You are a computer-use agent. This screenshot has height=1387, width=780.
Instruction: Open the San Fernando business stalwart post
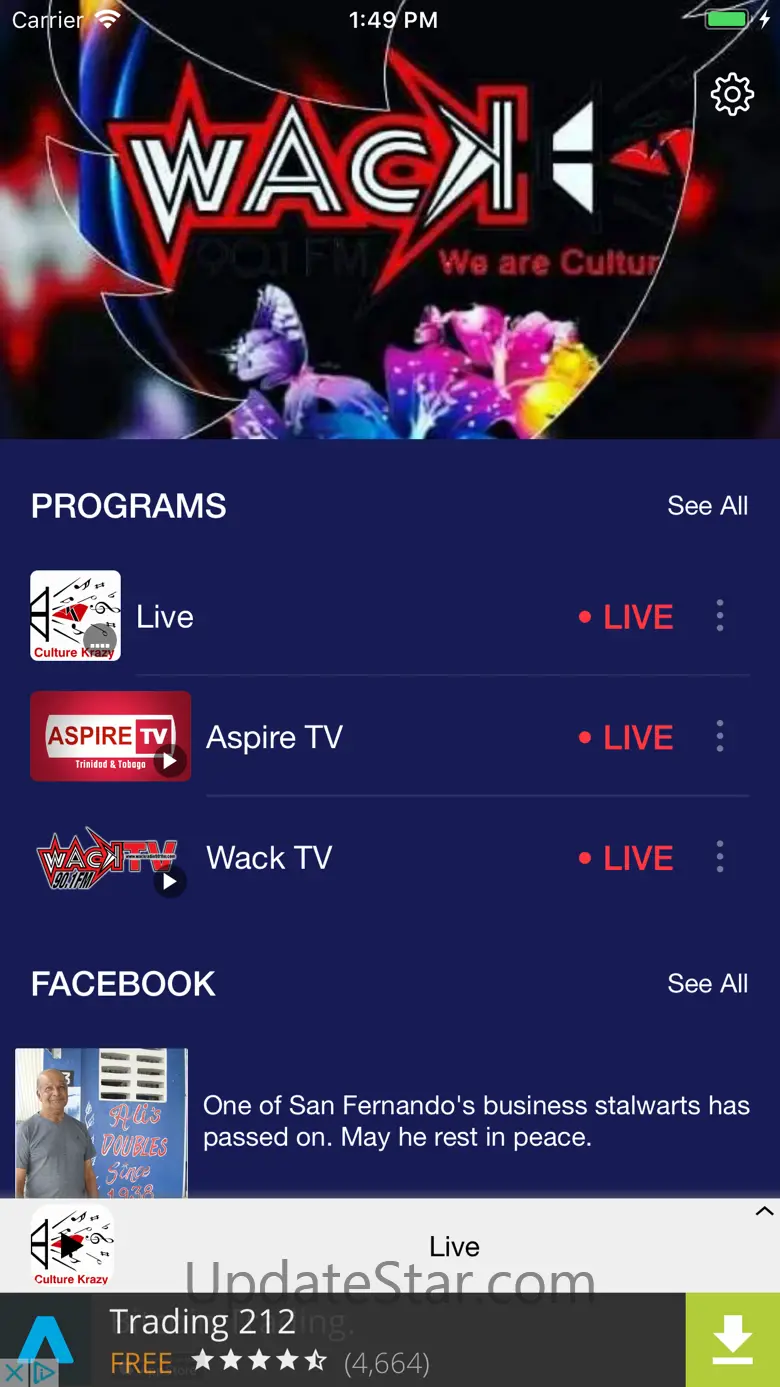(x=476, y=1121)
